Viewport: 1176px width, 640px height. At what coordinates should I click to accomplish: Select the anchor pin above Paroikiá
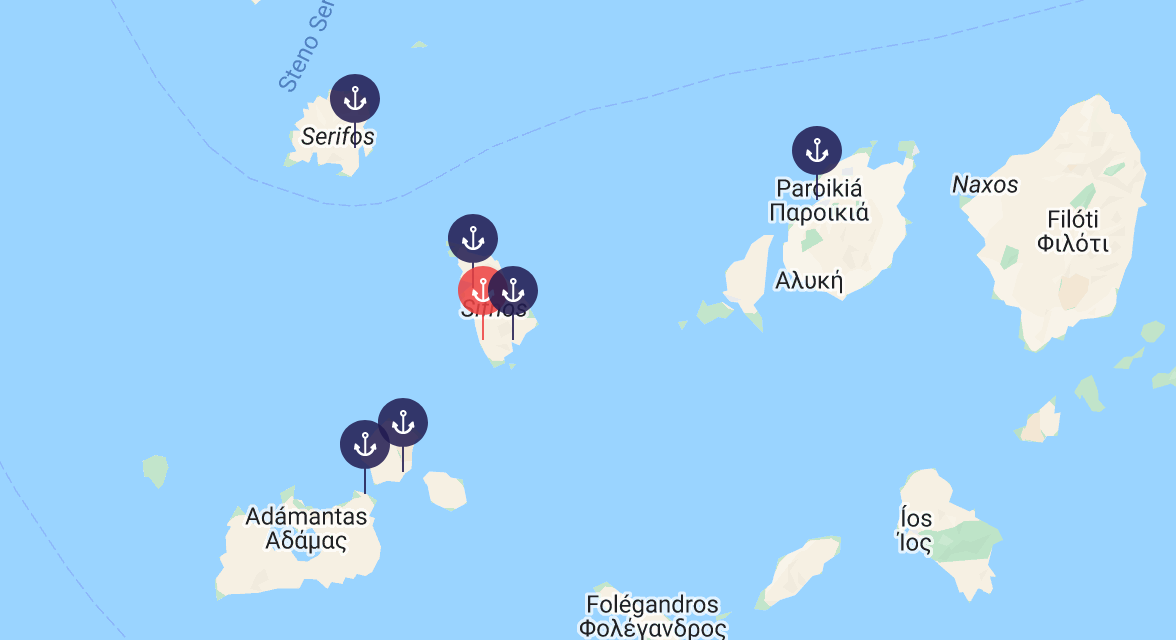817,151
